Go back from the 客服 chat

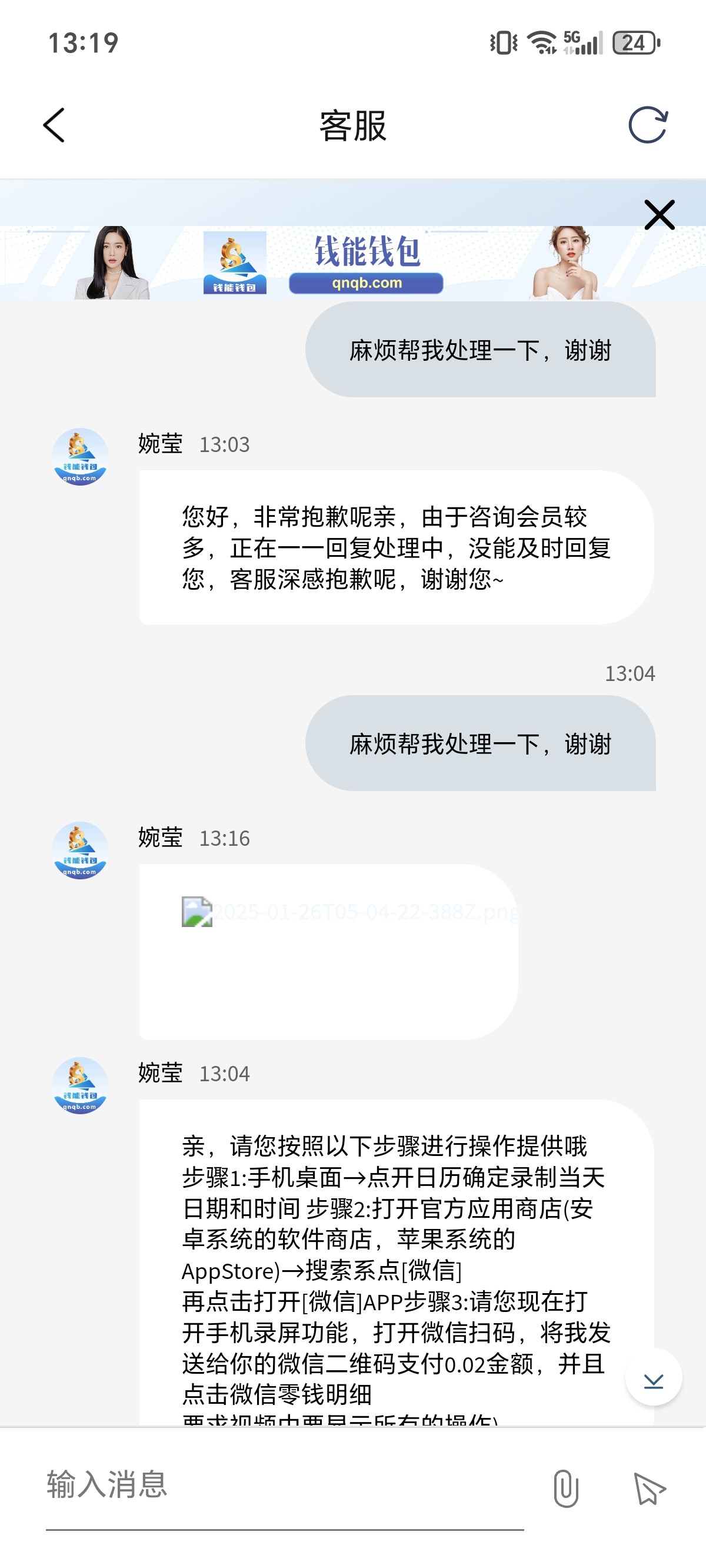54,125
